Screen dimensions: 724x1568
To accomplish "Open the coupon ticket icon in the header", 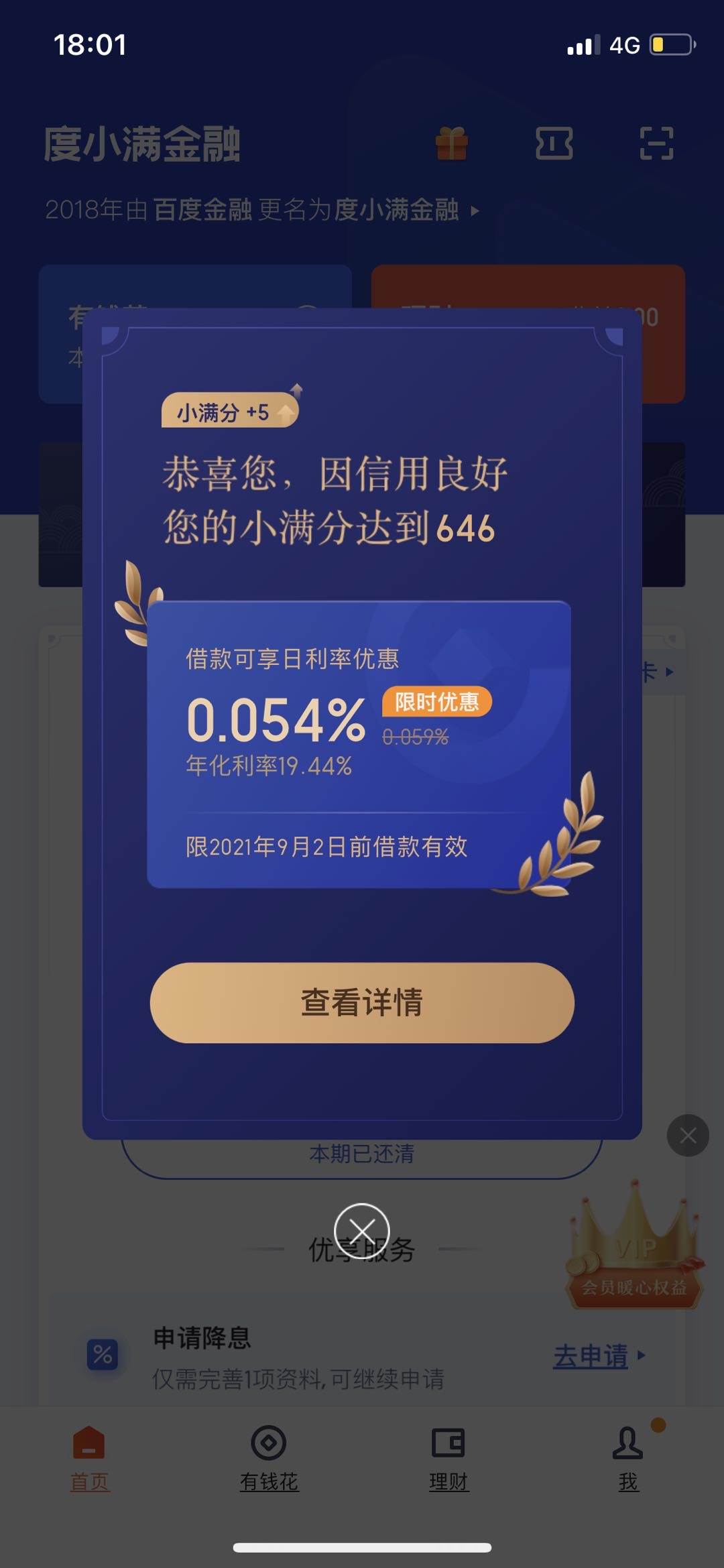I will tap(556, 144).
